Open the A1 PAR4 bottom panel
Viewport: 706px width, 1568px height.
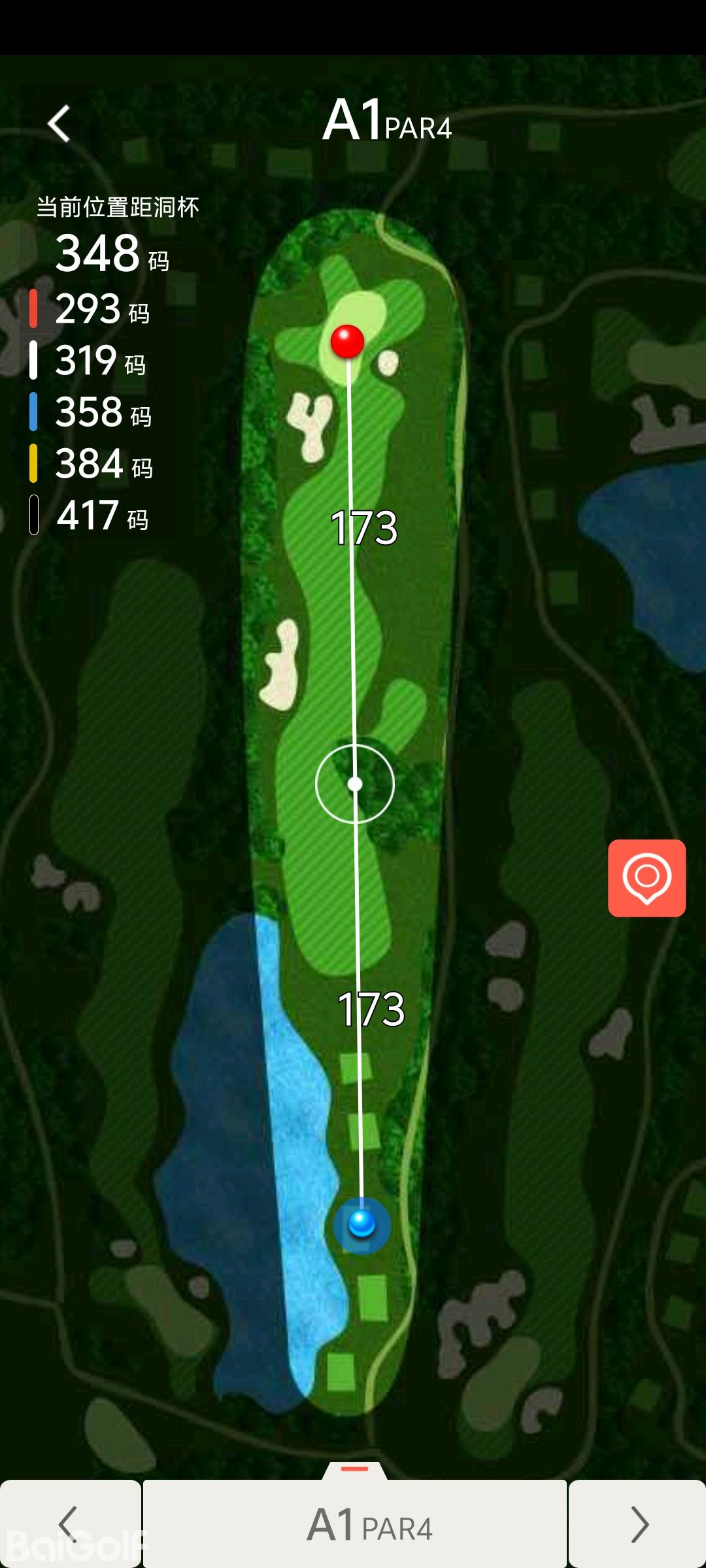(x=355, y=1524)
